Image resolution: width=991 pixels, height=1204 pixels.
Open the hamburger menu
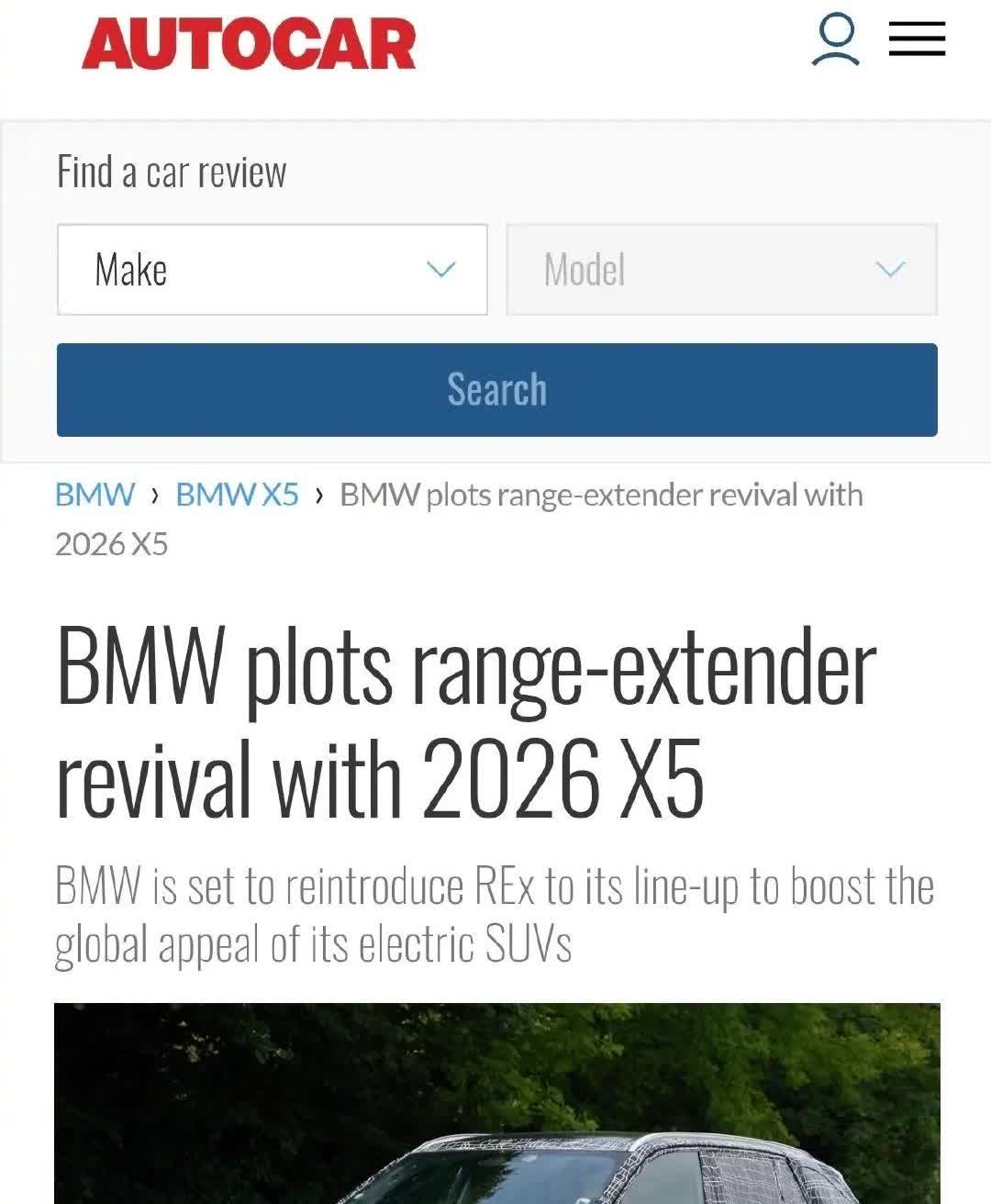pos(917,40)
